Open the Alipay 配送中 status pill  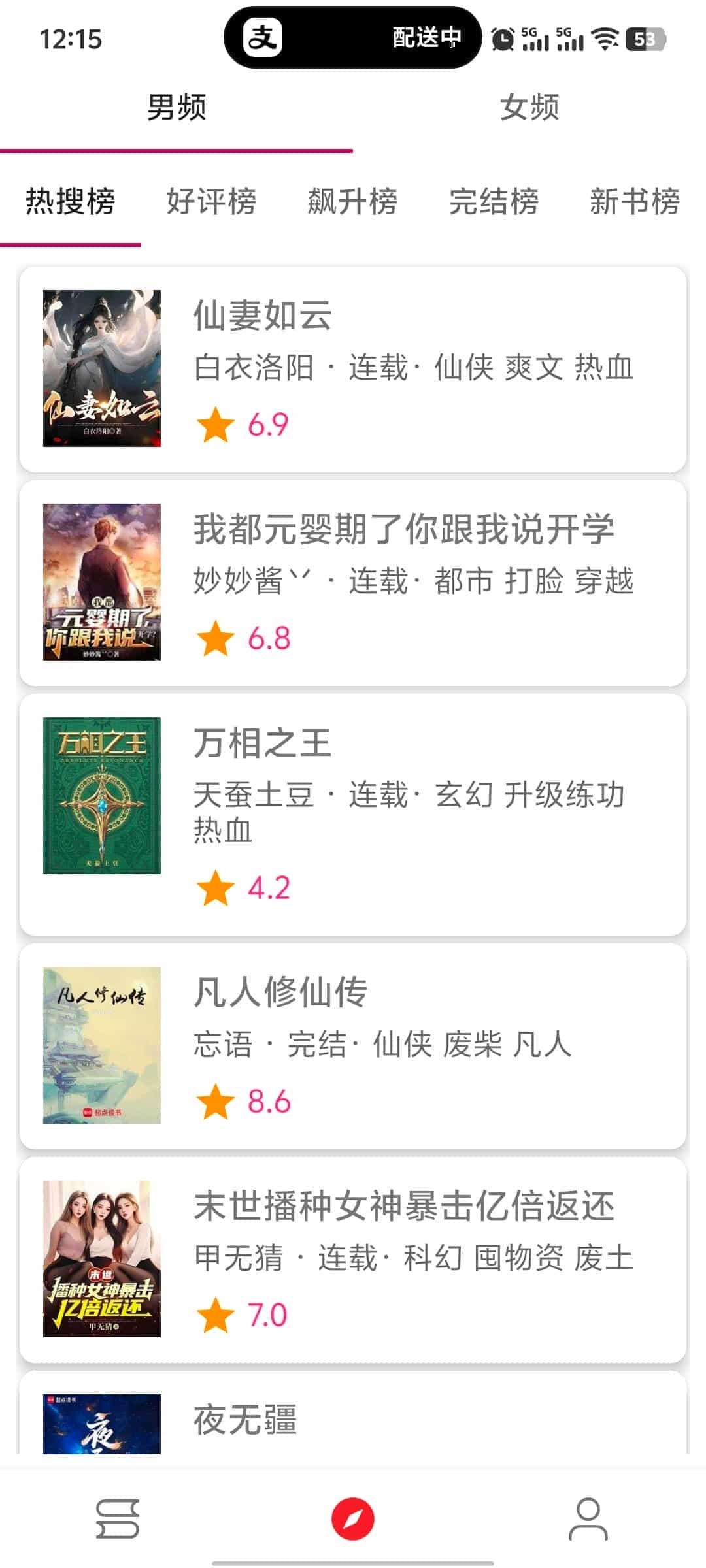pos(353,38)
